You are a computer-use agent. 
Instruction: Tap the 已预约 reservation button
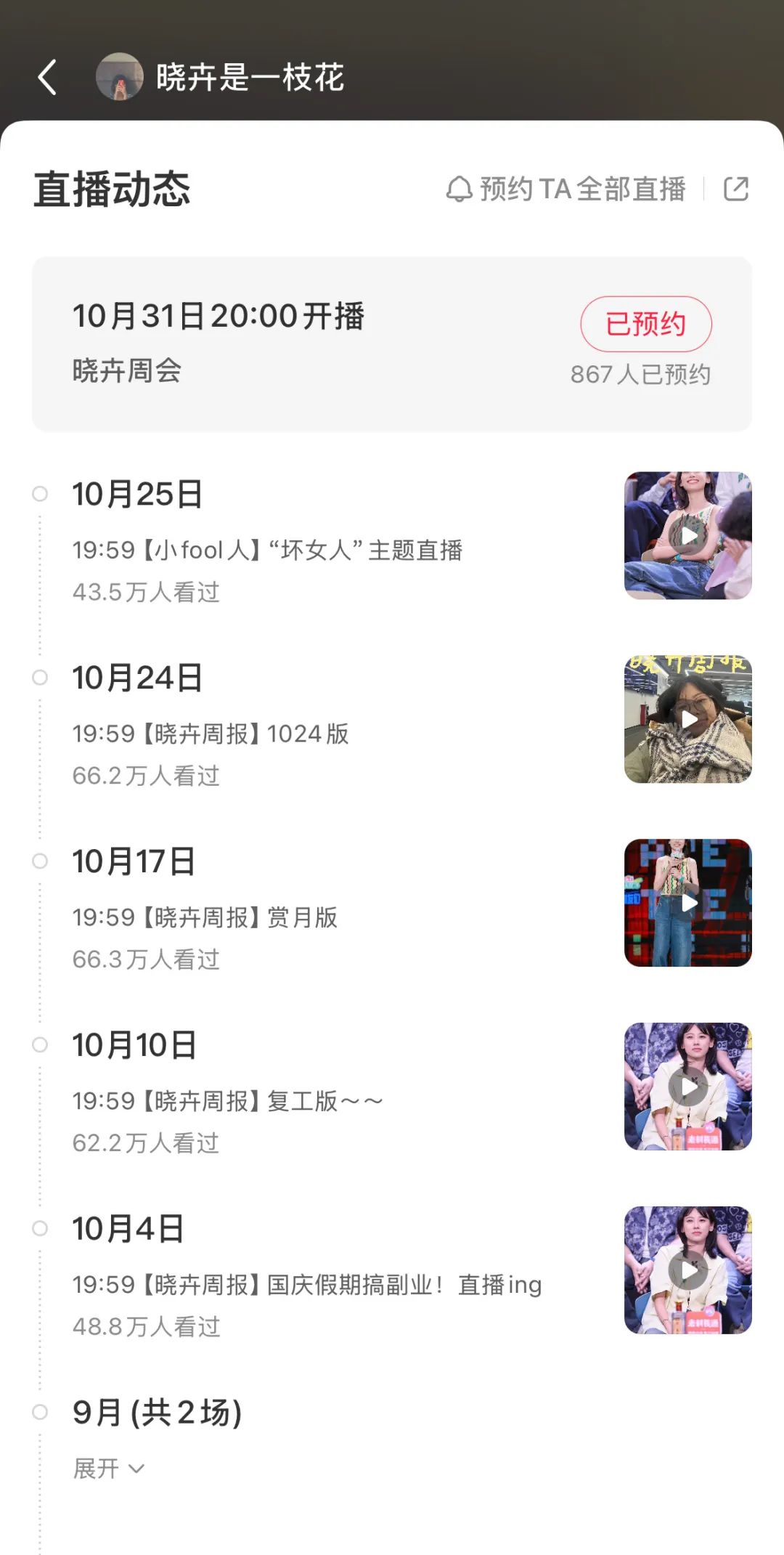pos(645,324)
